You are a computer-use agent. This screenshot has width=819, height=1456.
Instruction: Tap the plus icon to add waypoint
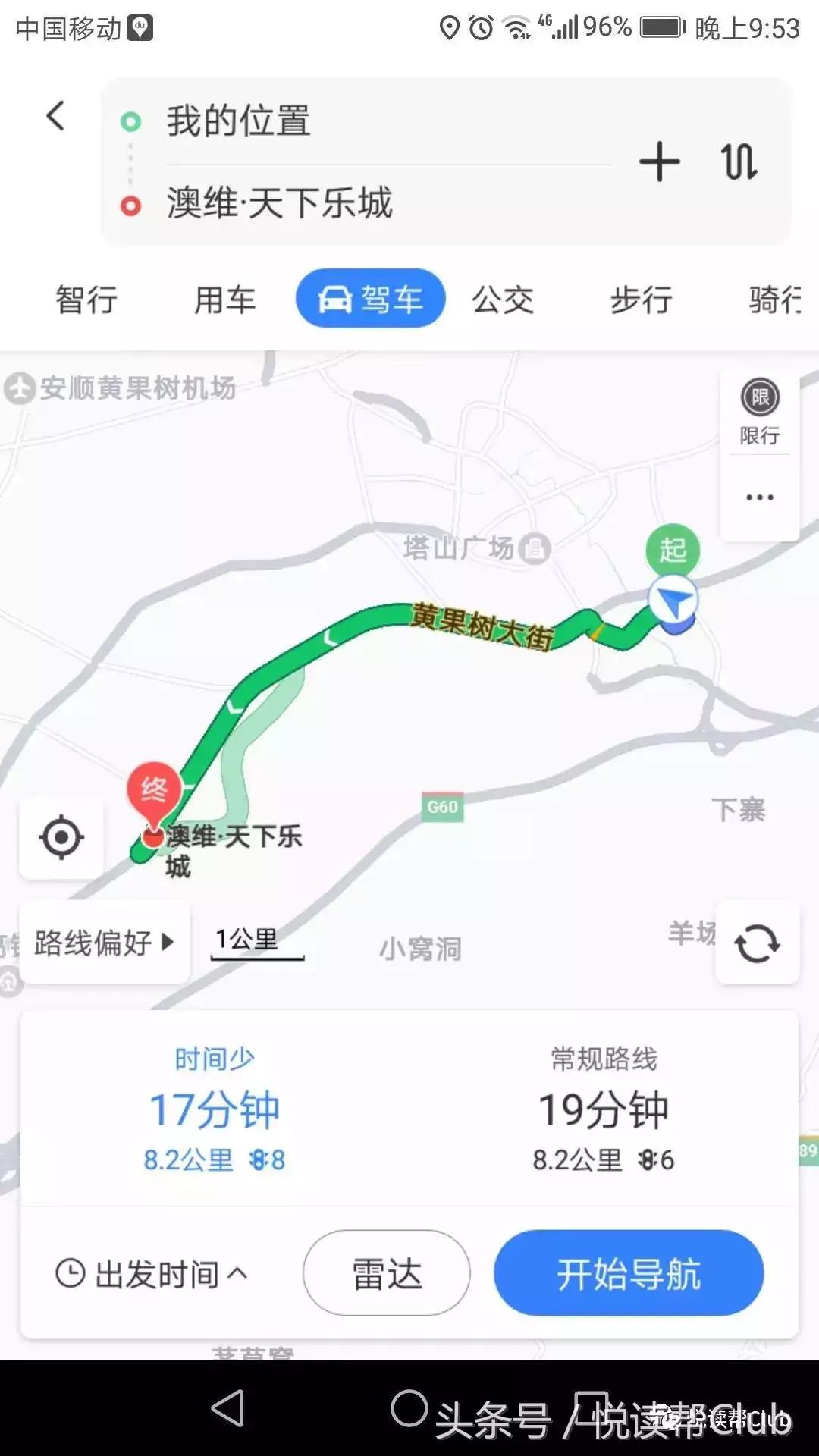click(659, 161)
